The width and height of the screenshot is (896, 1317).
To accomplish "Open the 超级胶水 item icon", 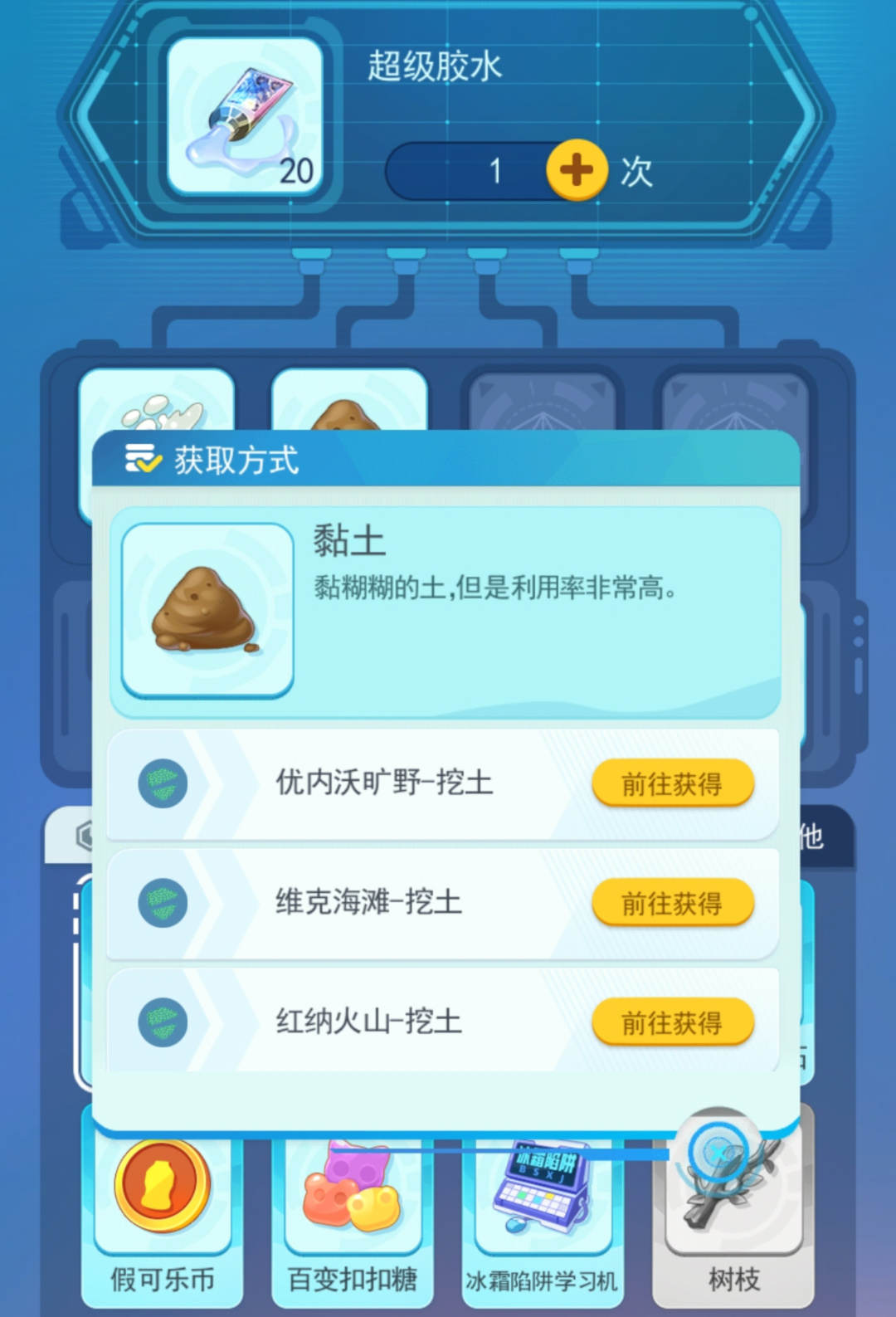I will pos(246,116).
